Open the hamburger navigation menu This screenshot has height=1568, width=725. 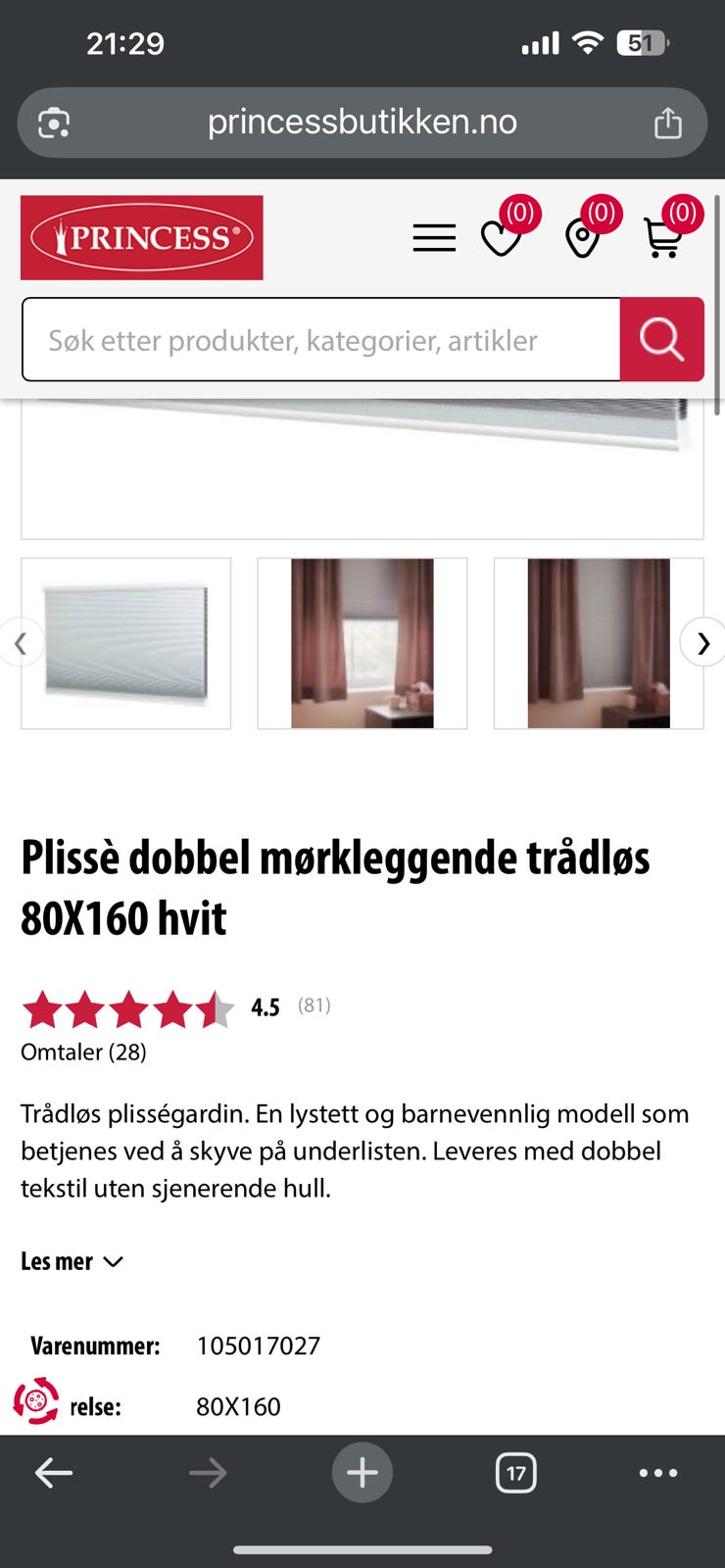tap(434, 237)
